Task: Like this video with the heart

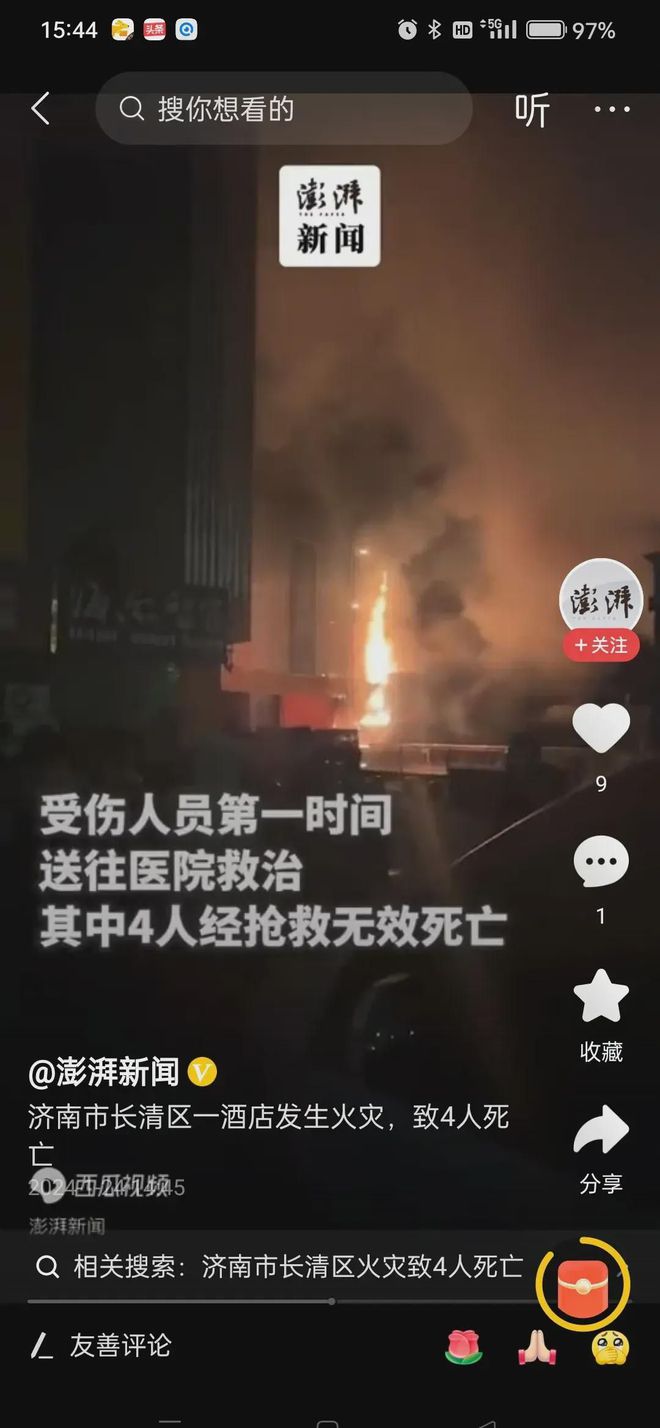Action: click(600, 730)
